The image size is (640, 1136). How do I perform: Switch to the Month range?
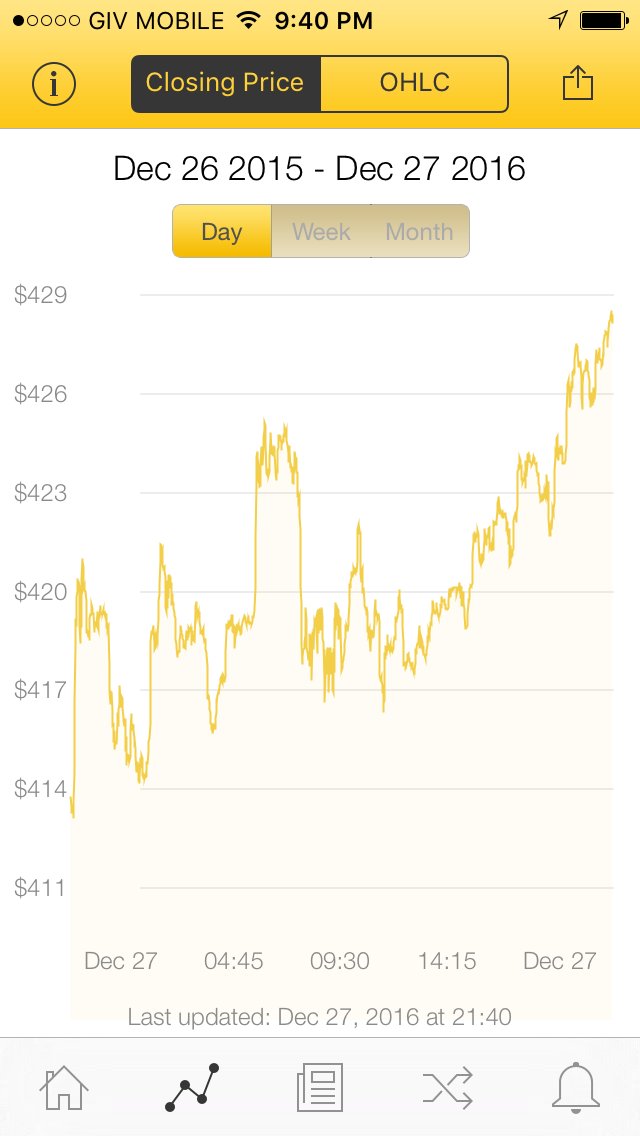[x=420, y=231]
